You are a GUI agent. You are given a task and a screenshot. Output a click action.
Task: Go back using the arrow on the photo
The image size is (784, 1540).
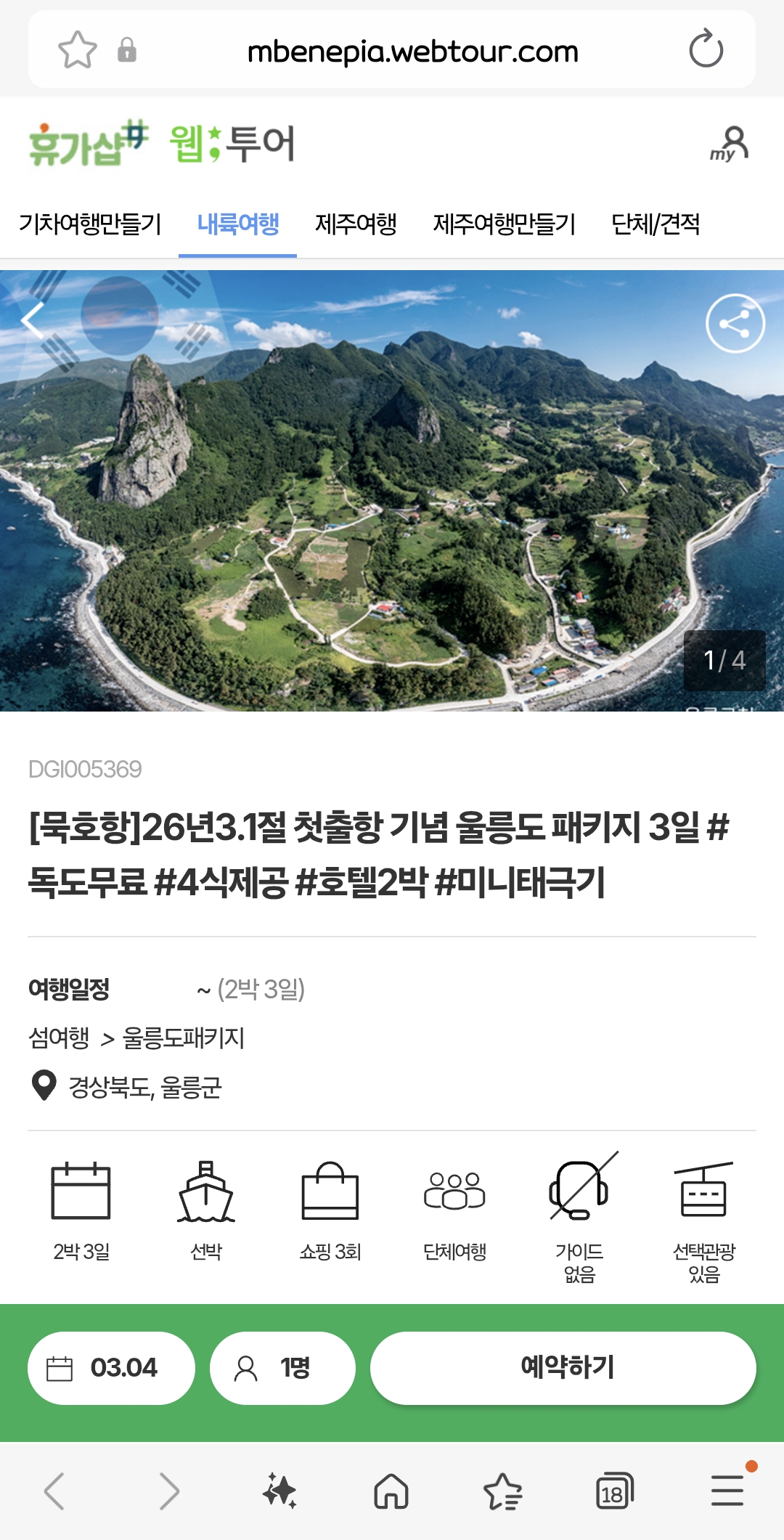[x=32, y=320]
